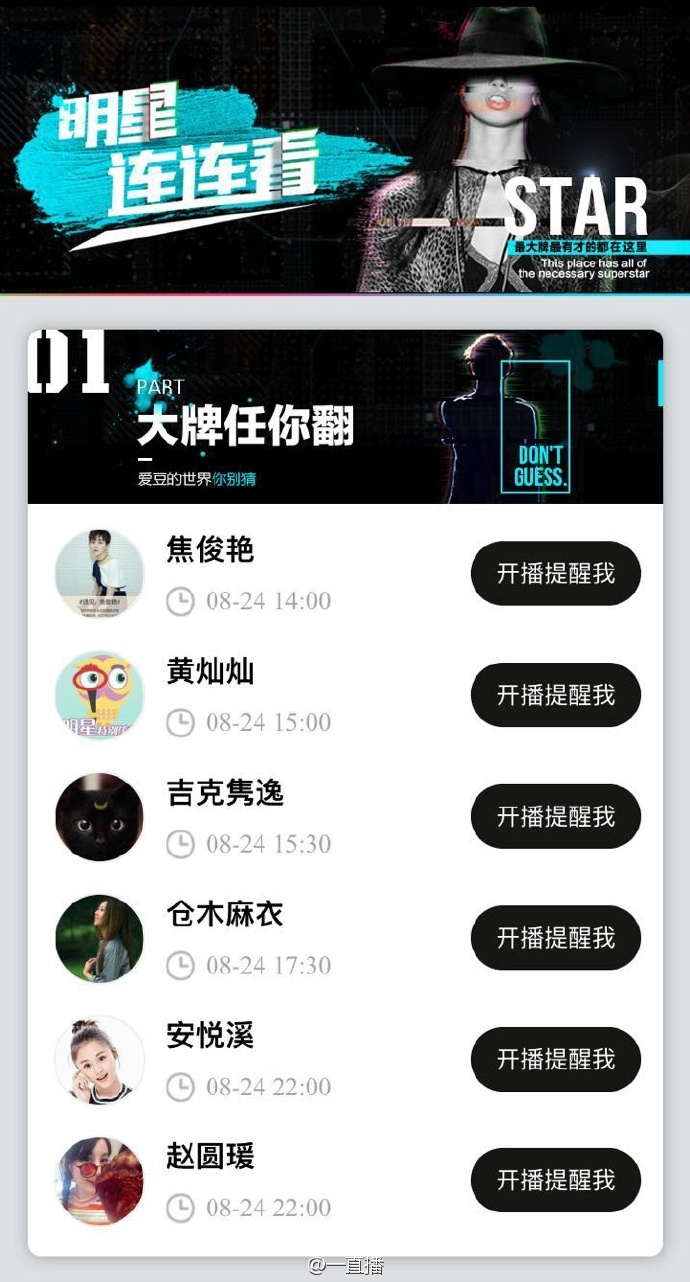This screenshot has height=1282, width=690.
Task: Open 仓木麻衣's profile picture
Action: tap(99, 938)
